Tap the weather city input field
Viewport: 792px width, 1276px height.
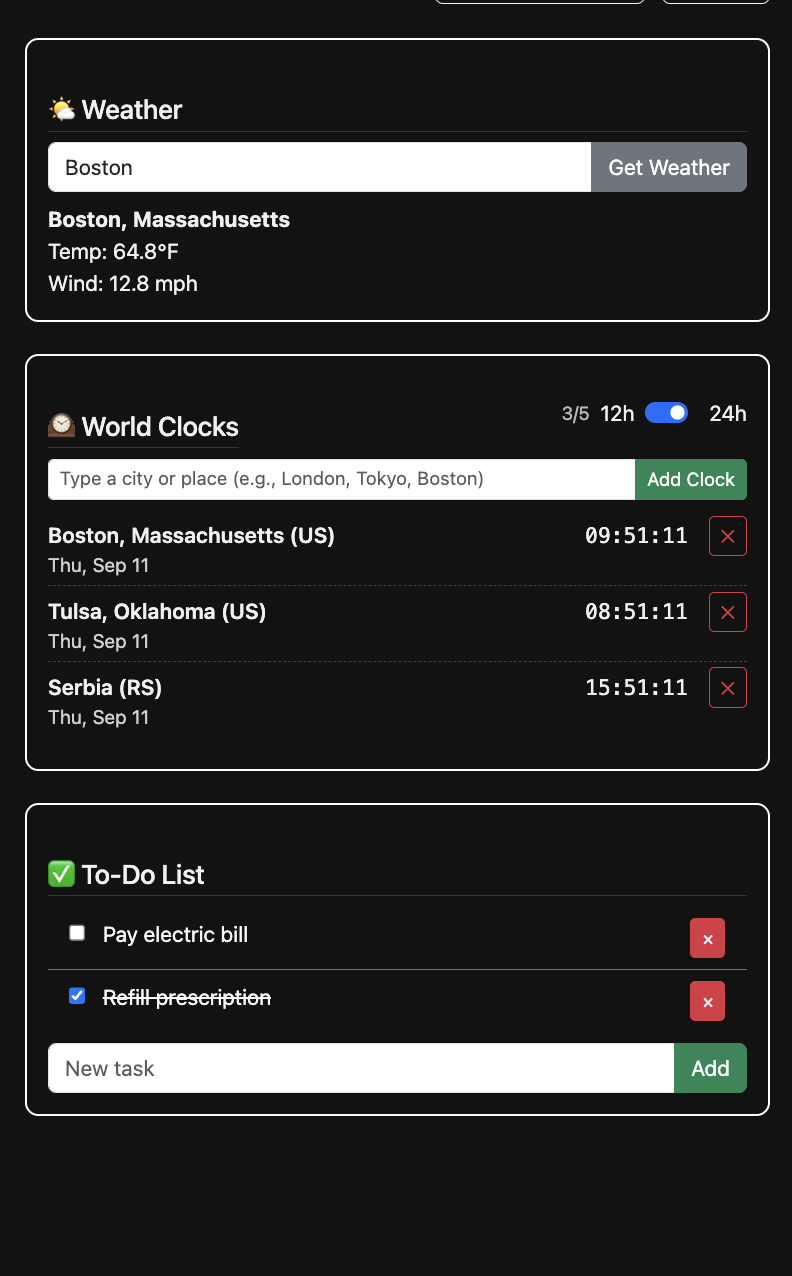pos(319,167)
